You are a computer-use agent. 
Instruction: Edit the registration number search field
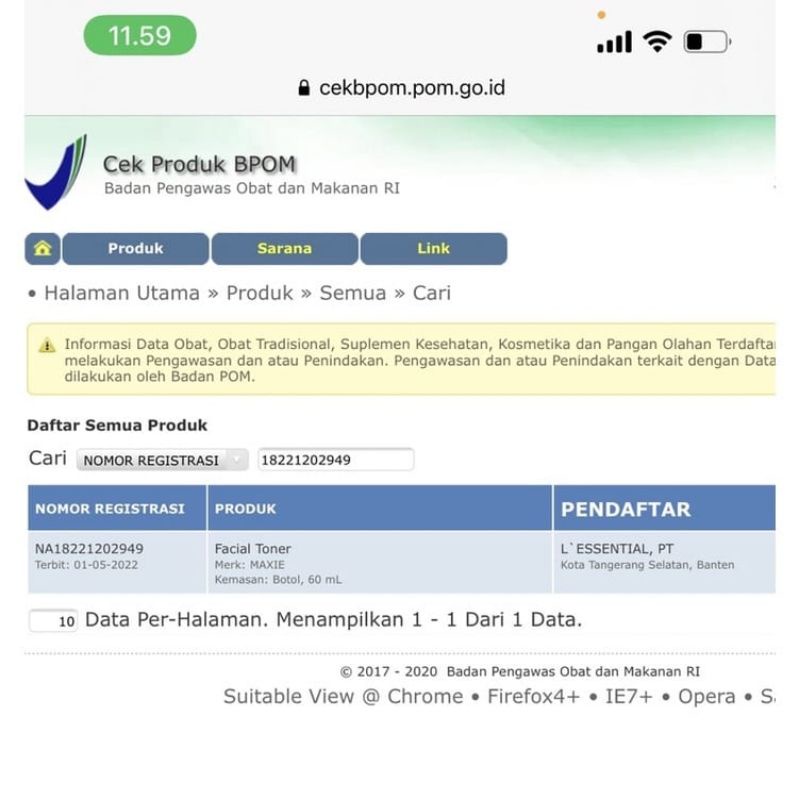pyautogui.click(x=336, y=460)
